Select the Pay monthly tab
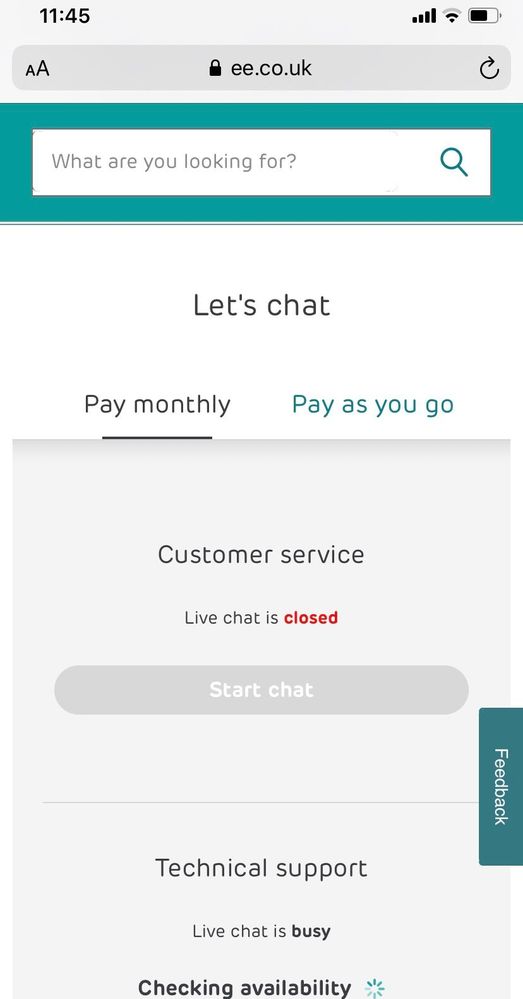This screenshot has width=523, height=999. pyautogui.click(x=157, y=405)
